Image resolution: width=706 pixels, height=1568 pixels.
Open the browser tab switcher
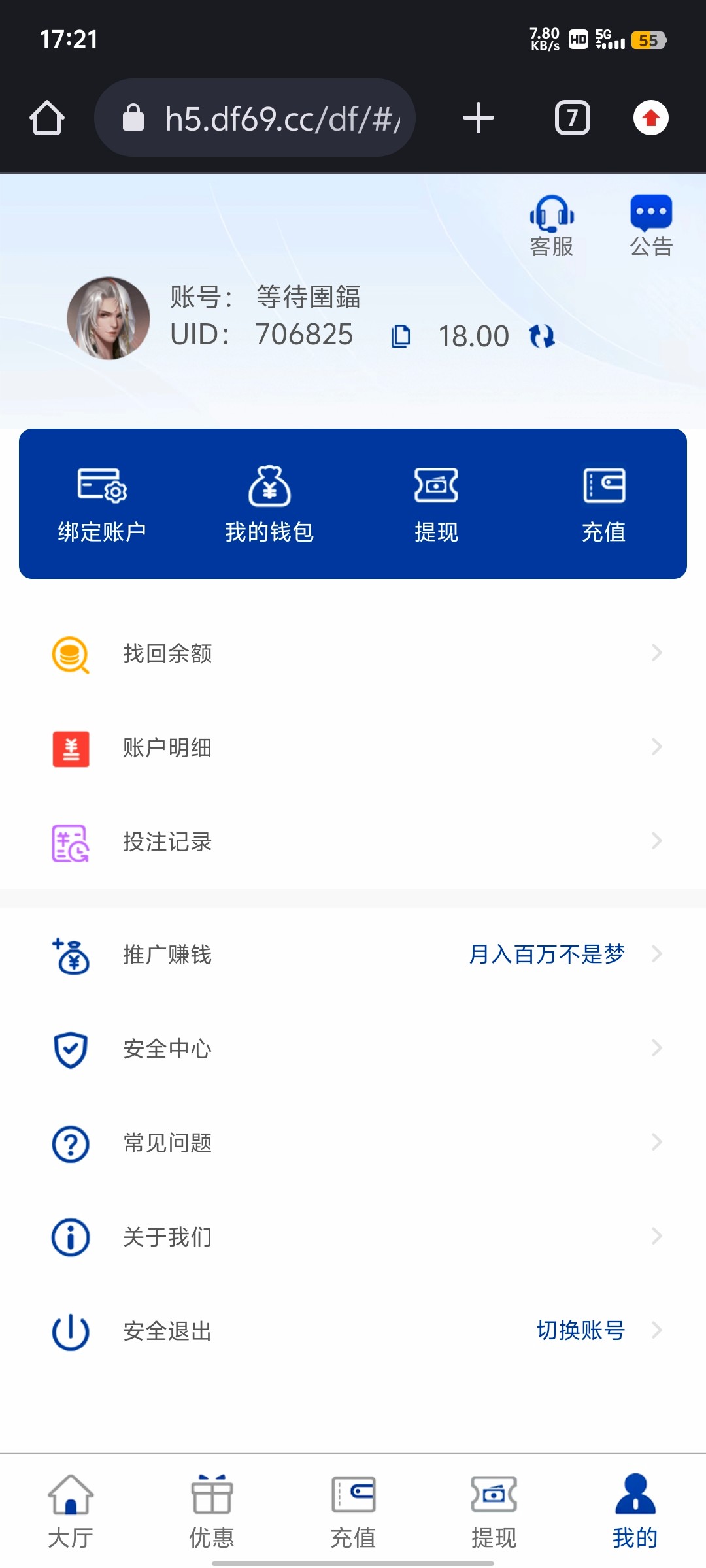[x=573, y=118]
